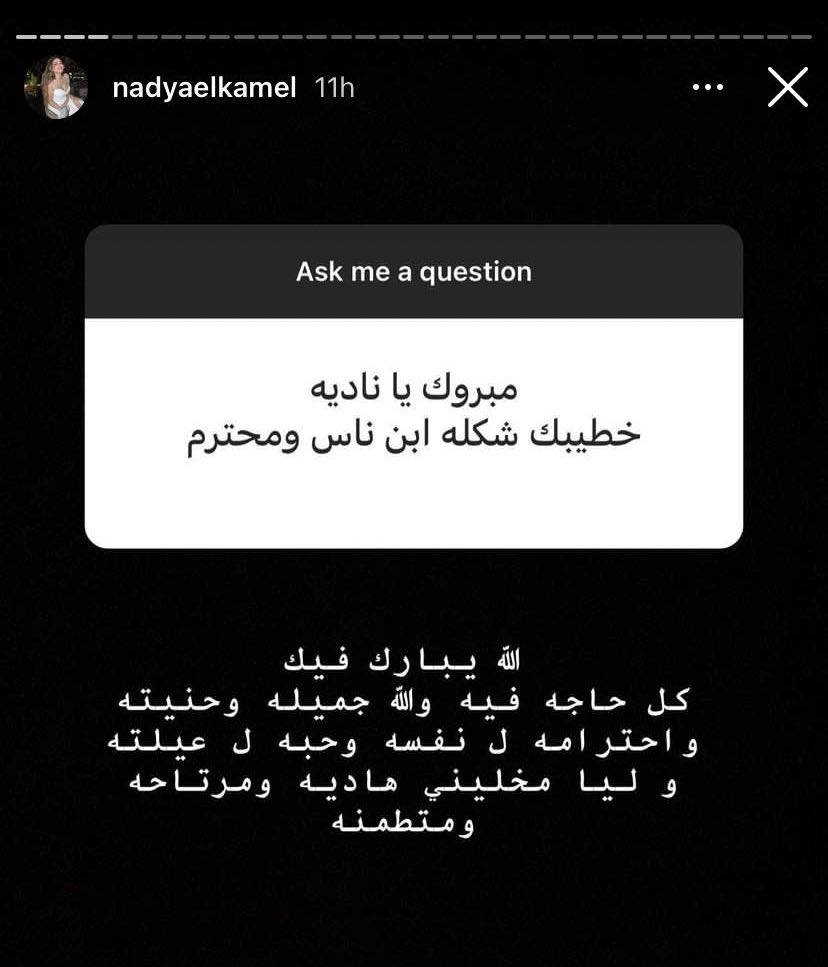Tap the nadyaelkamel username

tap(204, 88)
